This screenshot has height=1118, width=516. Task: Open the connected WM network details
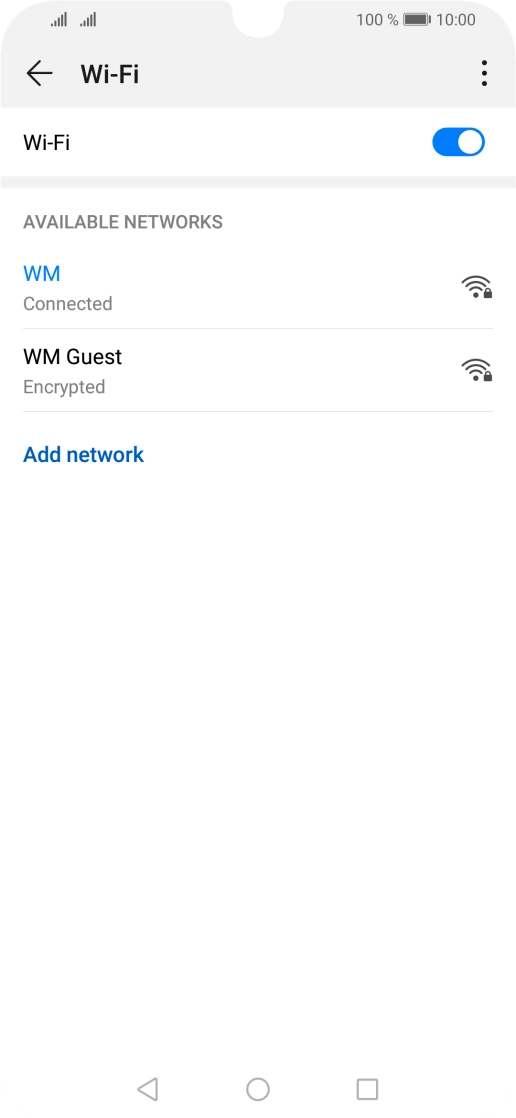click(258, 287)
